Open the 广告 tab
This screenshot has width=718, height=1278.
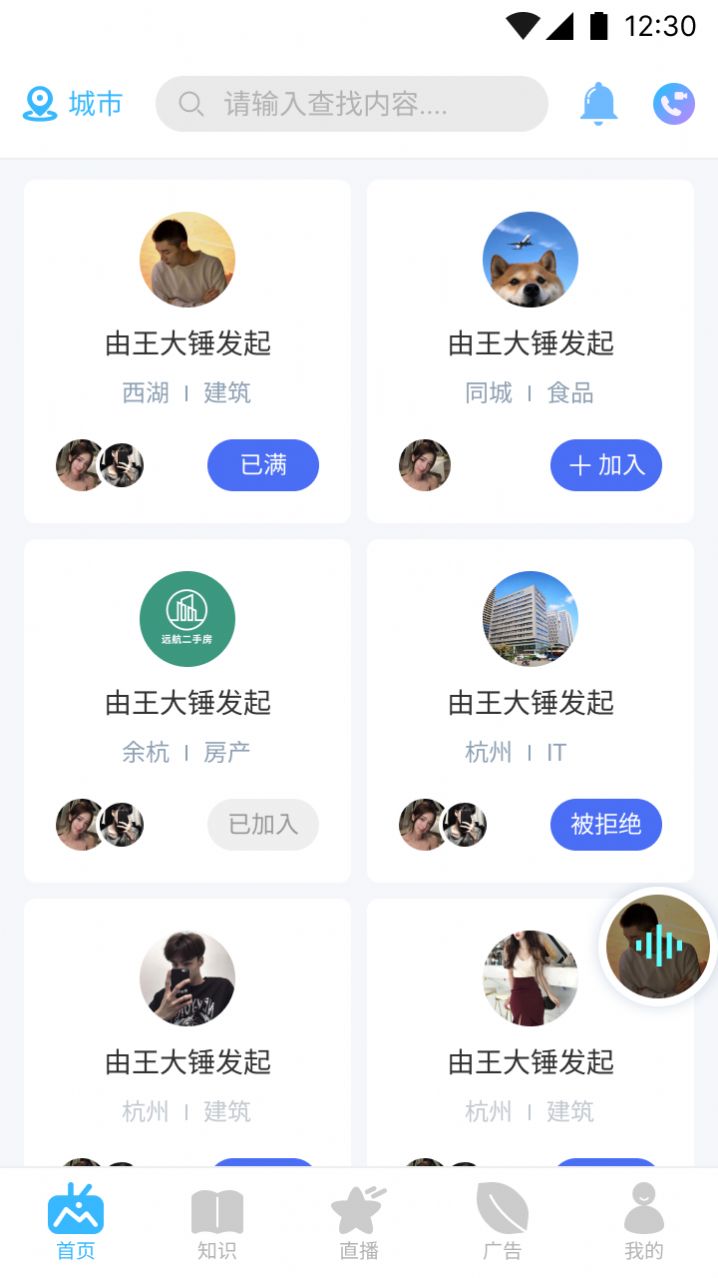[x=502, y=1222]
